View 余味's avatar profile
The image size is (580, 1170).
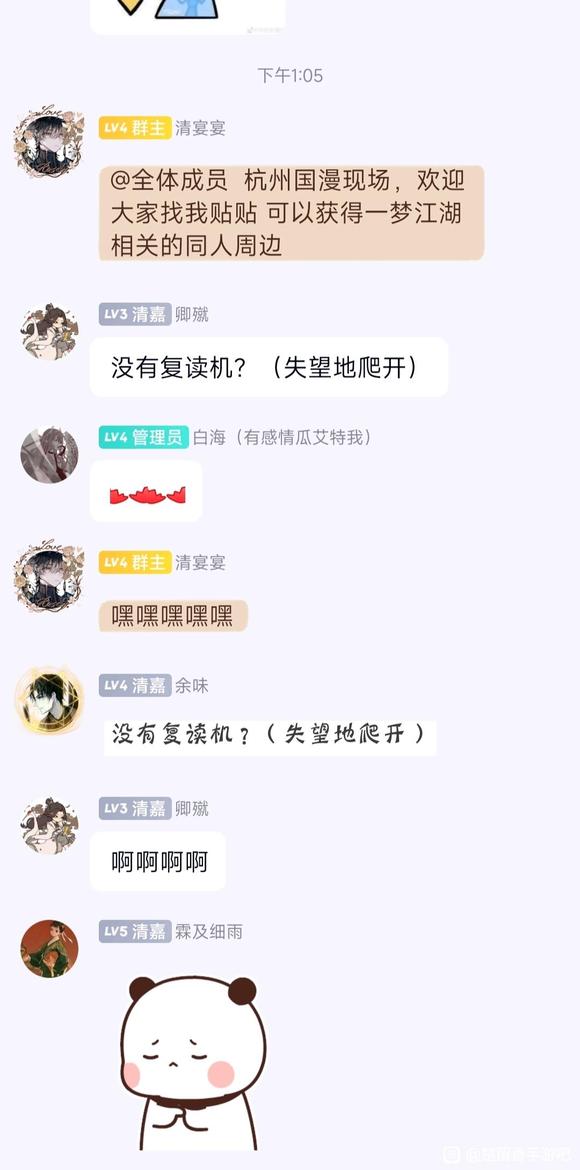click(49, 701)
